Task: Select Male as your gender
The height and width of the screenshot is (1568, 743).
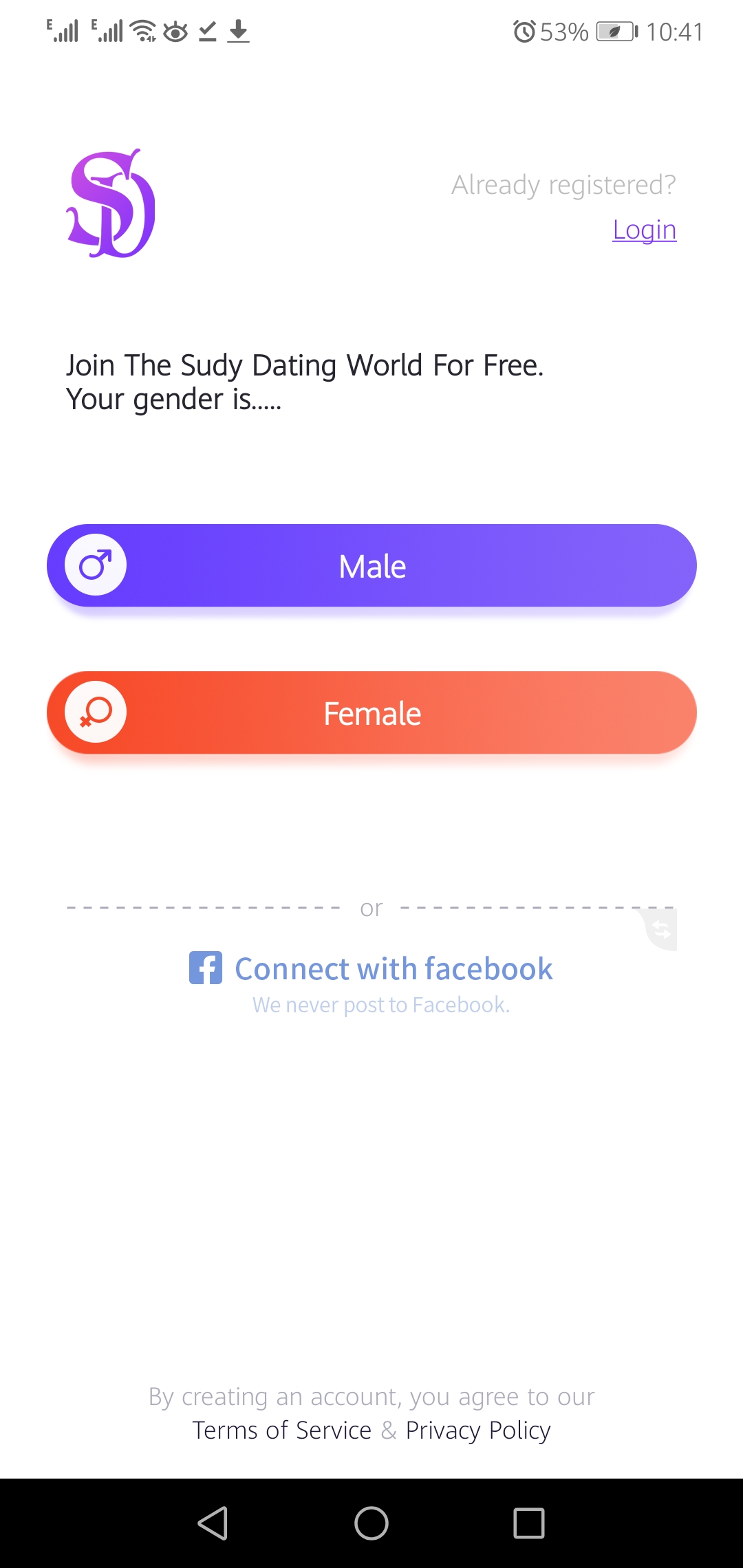Action: click(x=371, y=566)
